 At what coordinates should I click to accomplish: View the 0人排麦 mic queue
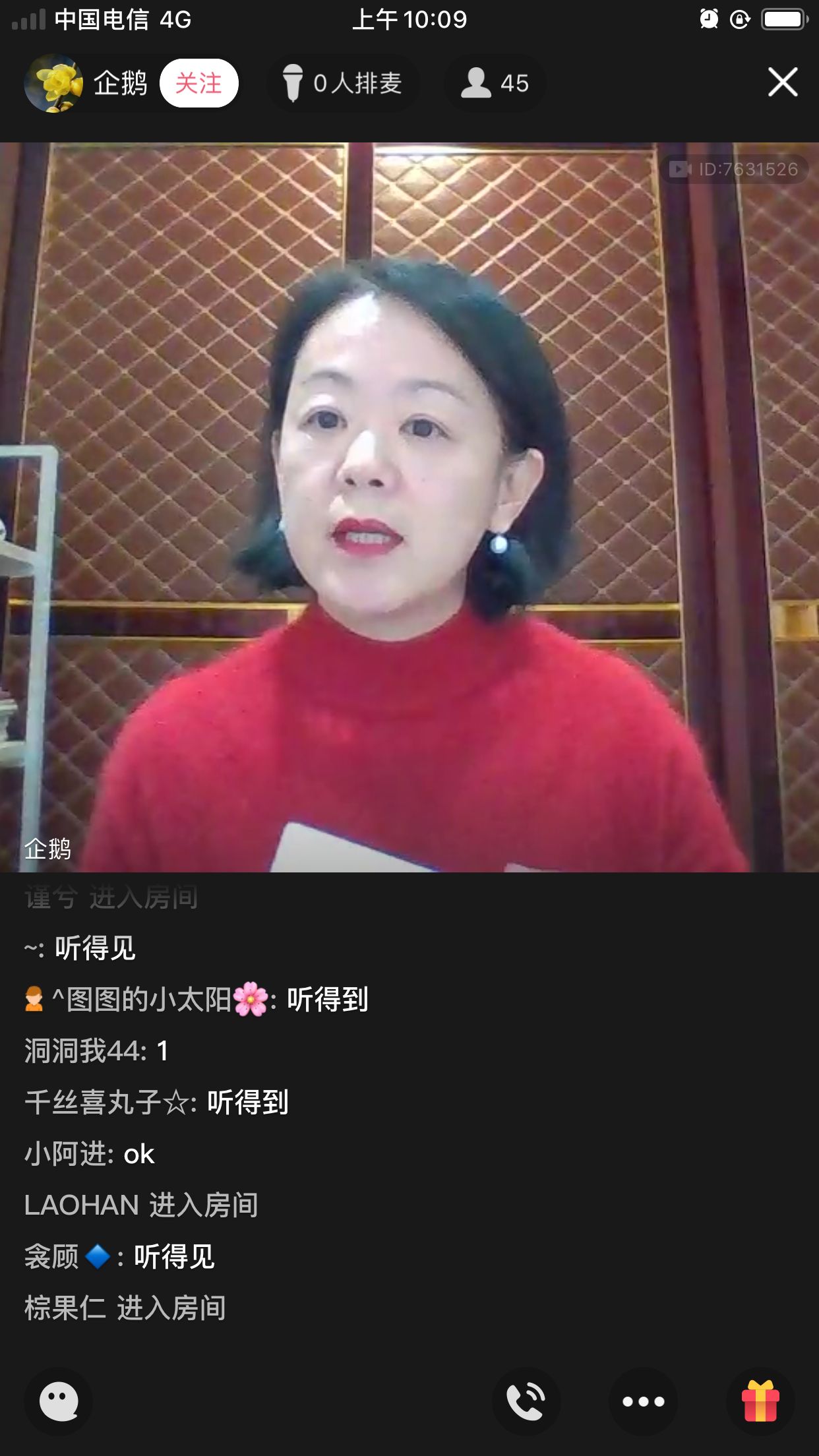(343, 83)
